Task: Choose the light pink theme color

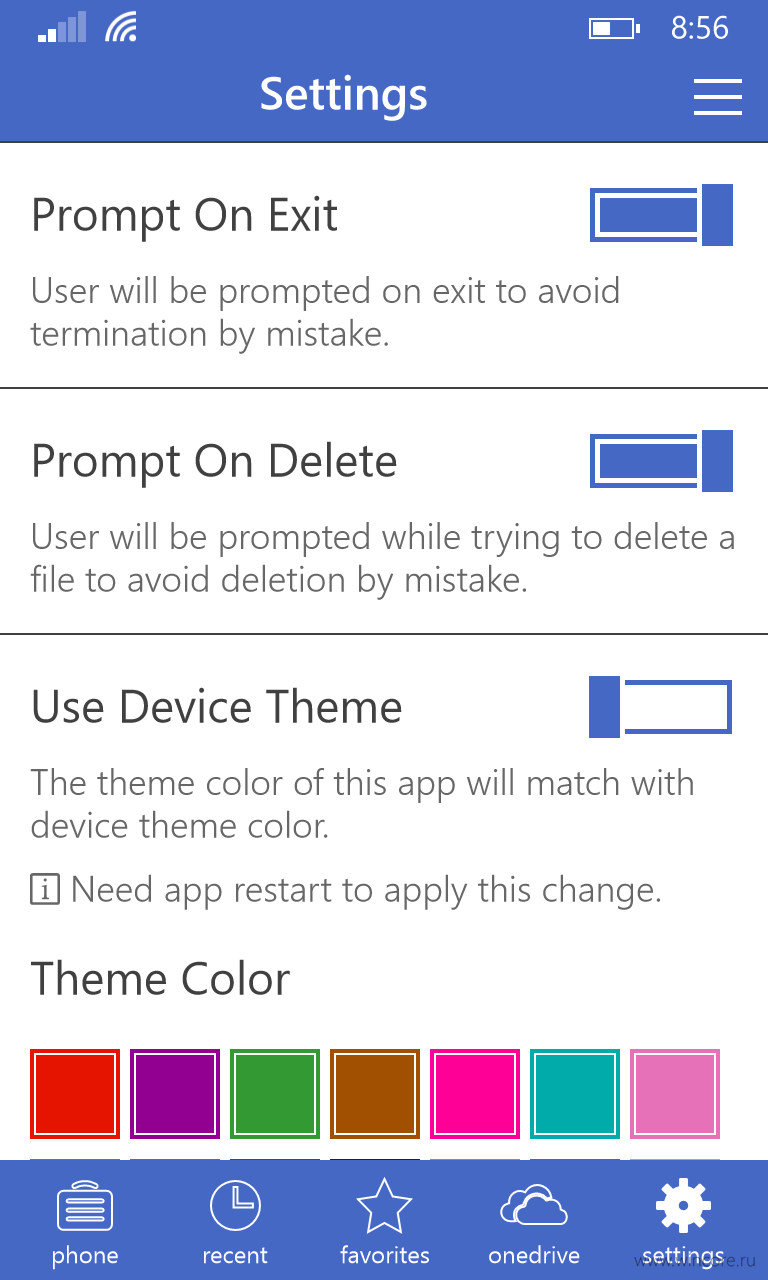Action: (x=675, y=1094)
